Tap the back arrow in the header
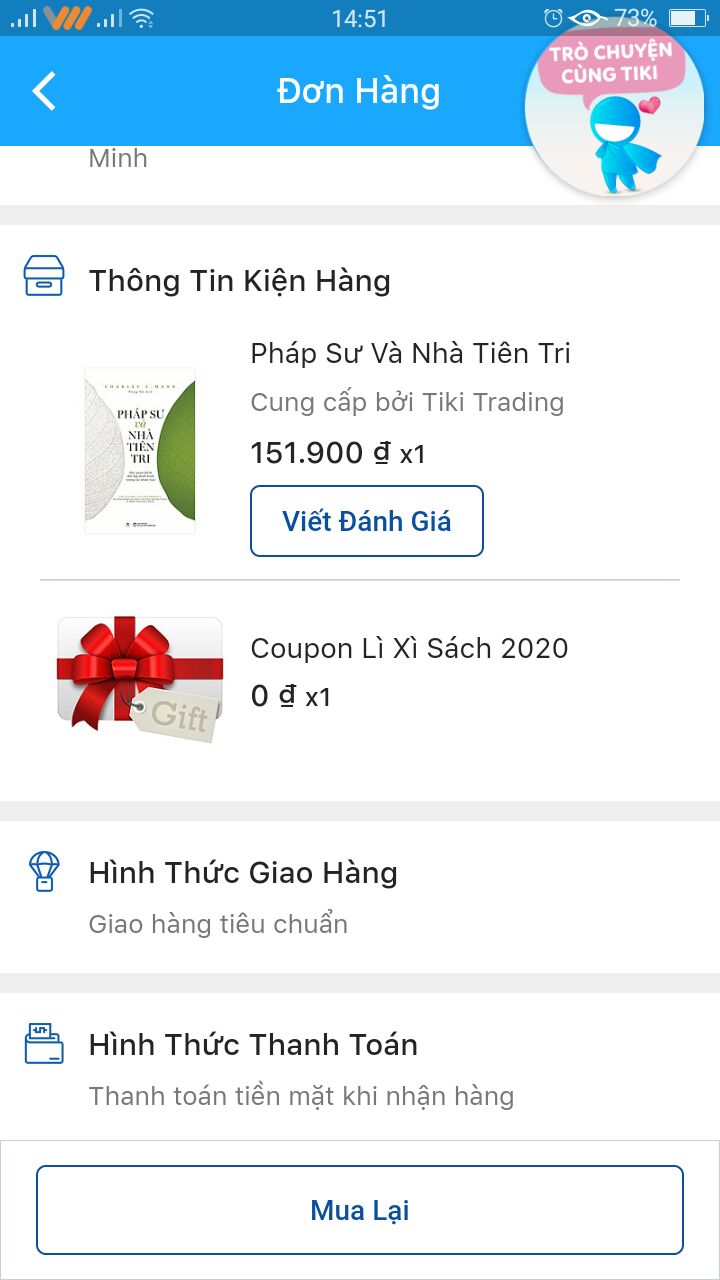 [42, 90]
